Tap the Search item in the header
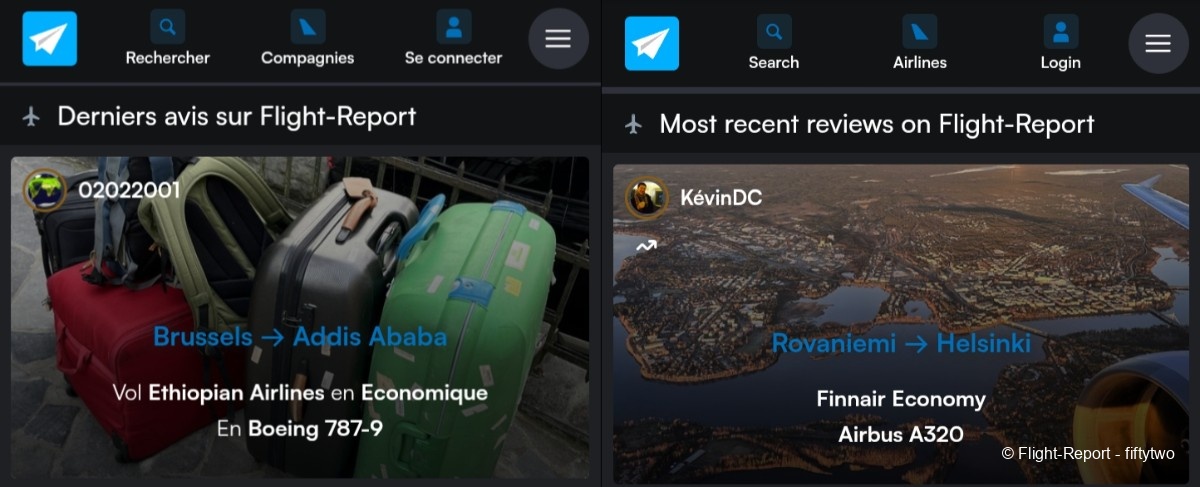The height and width of the screenshot is (487, 1200). coord(773,43)
